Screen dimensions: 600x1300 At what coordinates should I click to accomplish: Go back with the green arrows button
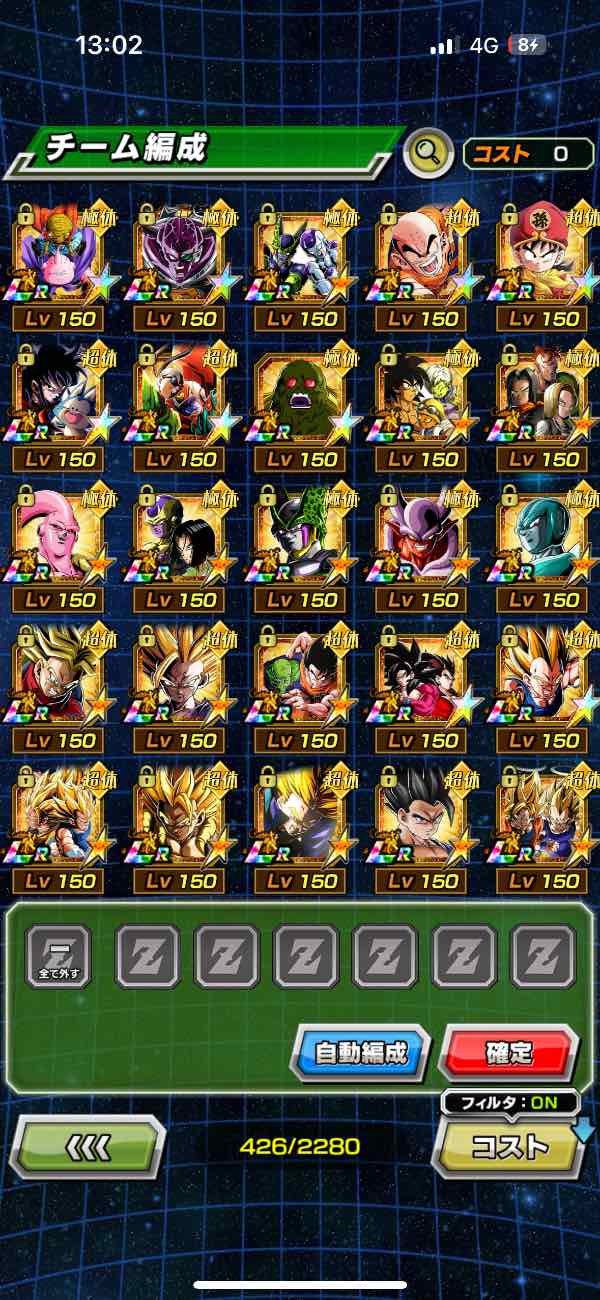87,1147
